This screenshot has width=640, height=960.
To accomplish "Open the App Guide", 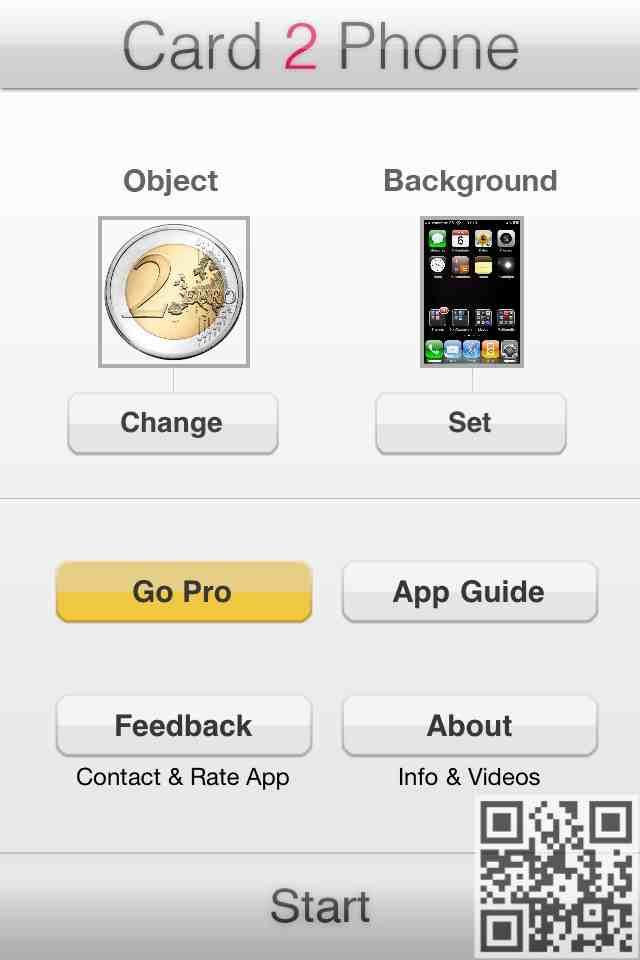I will pyautogui.click(x=469, y=592).
